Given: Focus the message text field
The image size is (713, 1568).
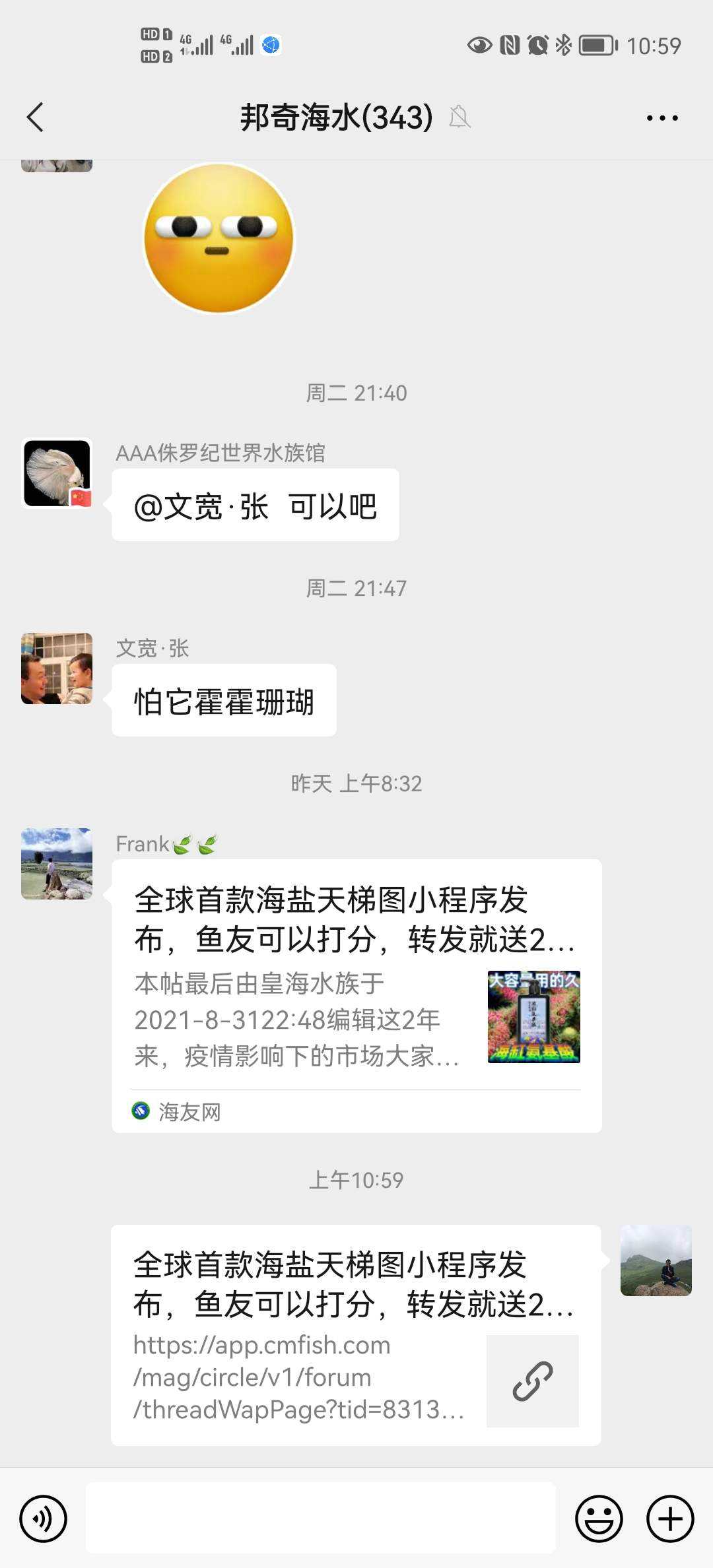Looking at the screenshot, I should tap(321, 1519).
